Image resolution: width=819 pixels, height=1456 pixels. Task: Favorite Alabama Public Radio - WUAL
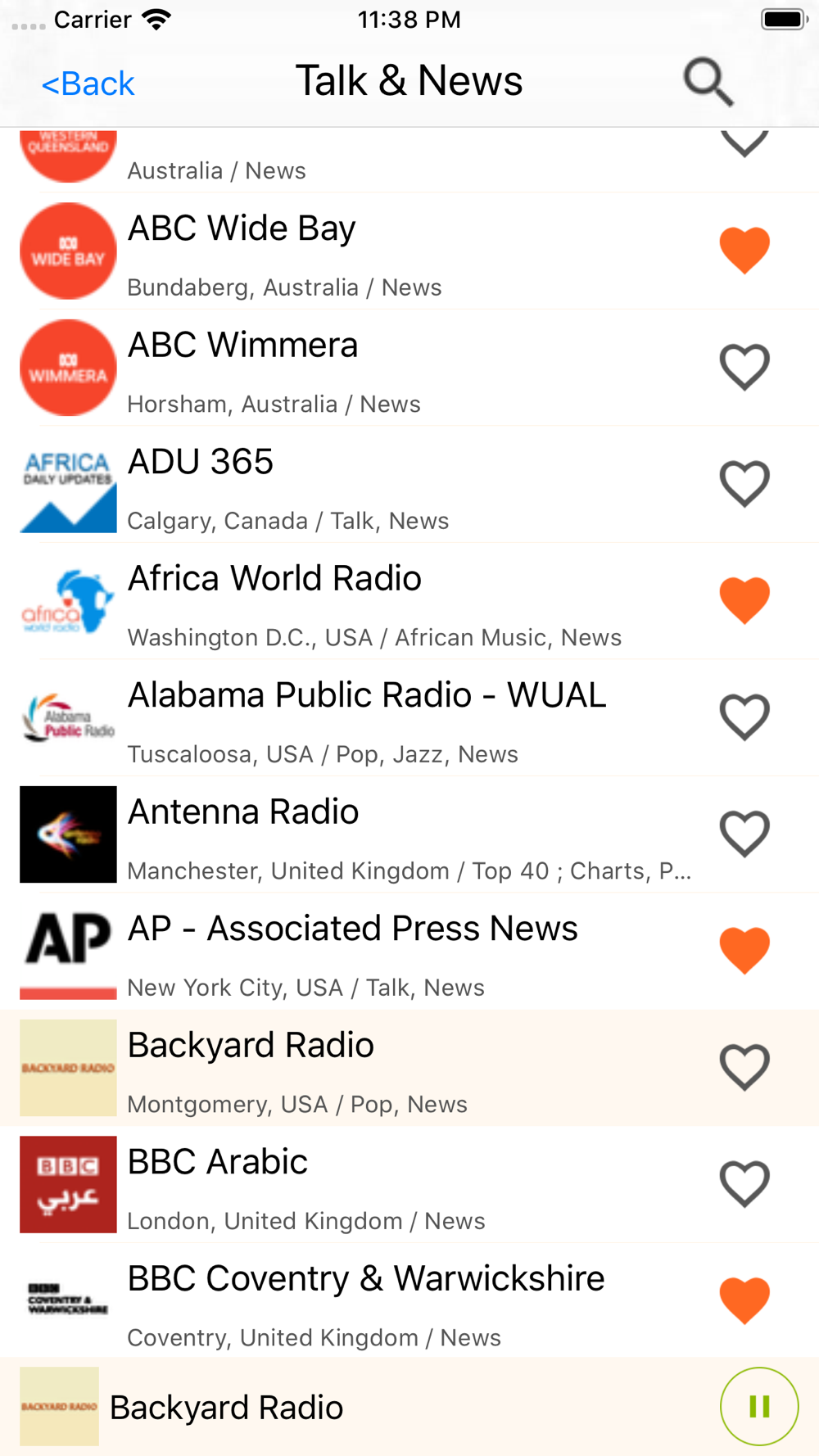coord(744,717)
